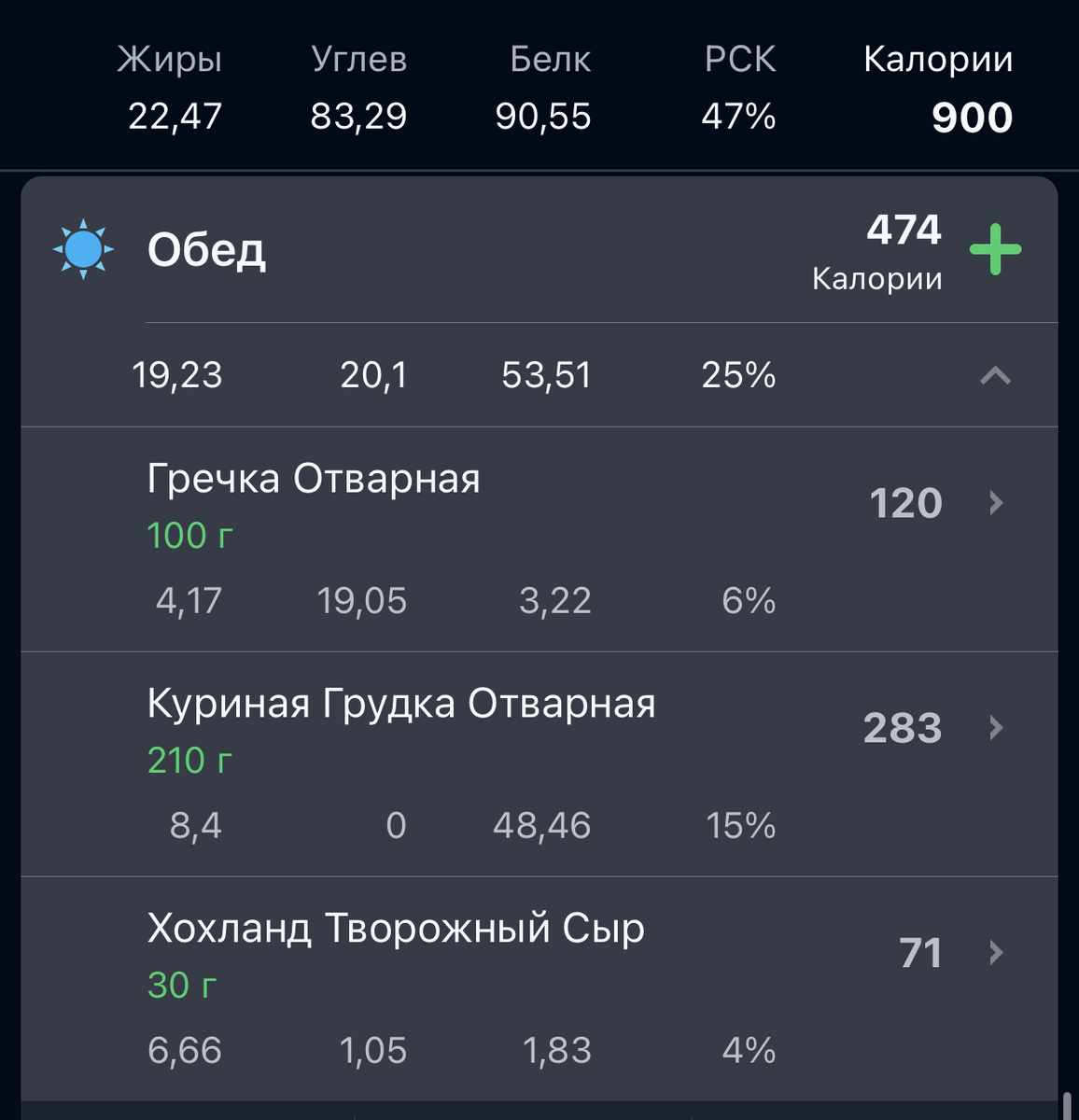Click the 120 calorie value of Гречка Отварная
This screenshot has height=1120, width=1079.
point(904,503)
